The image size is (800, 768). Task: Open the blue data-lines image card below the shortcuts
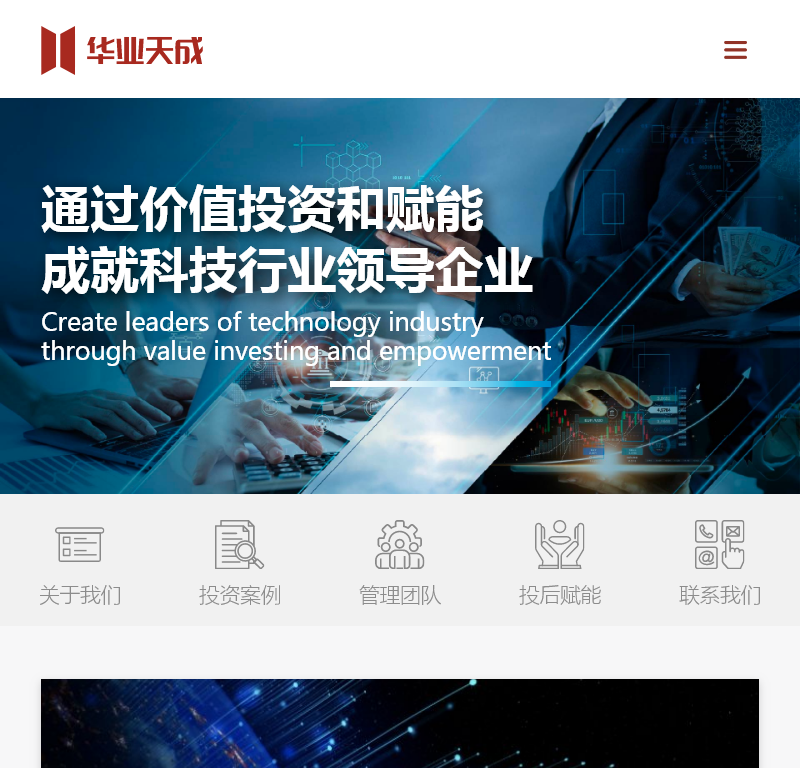pos(400,723)
